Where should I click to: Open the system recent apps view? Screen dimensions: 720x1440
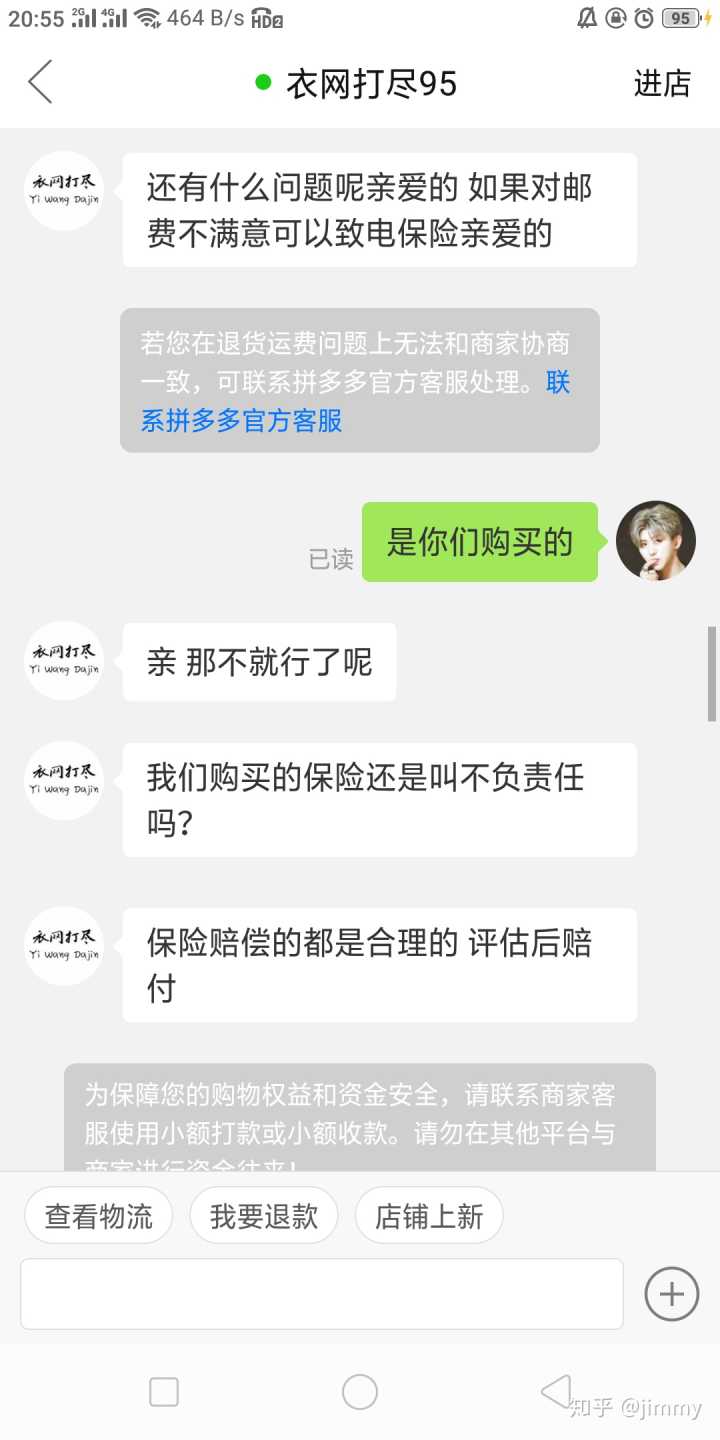point(164,1391)
